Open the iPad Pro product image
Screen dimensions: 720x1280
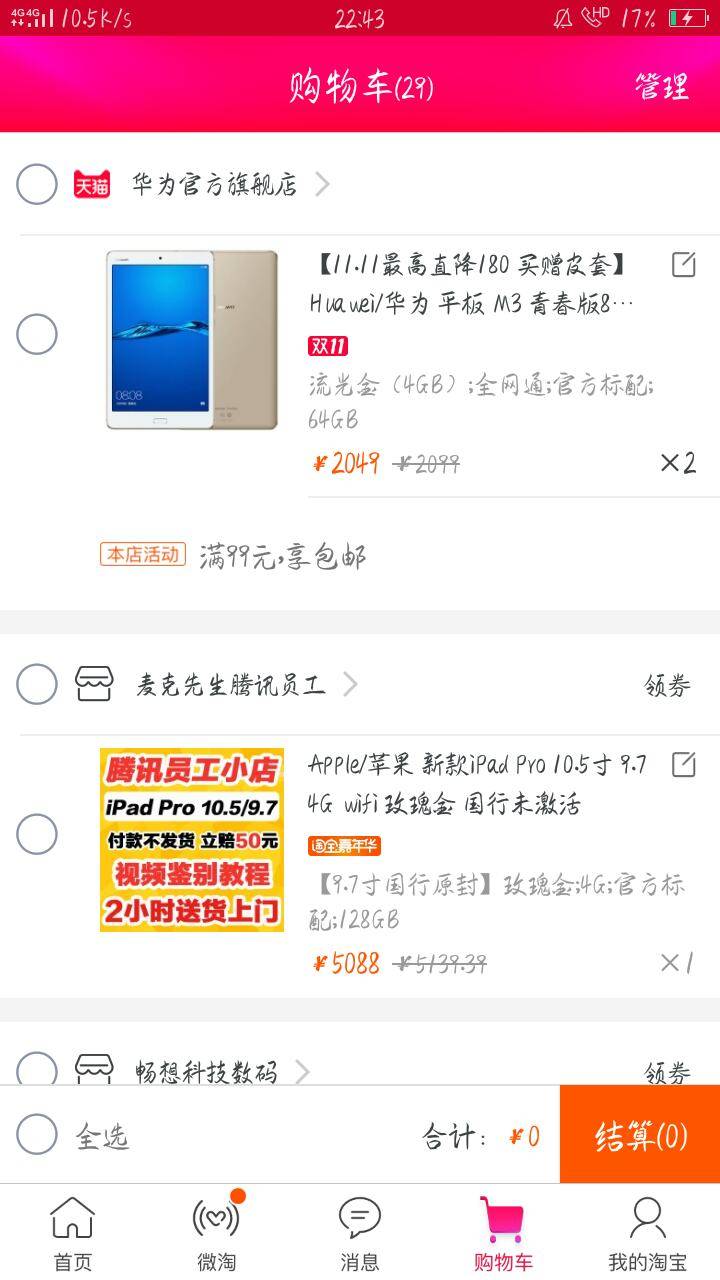[x=192, y=840]
